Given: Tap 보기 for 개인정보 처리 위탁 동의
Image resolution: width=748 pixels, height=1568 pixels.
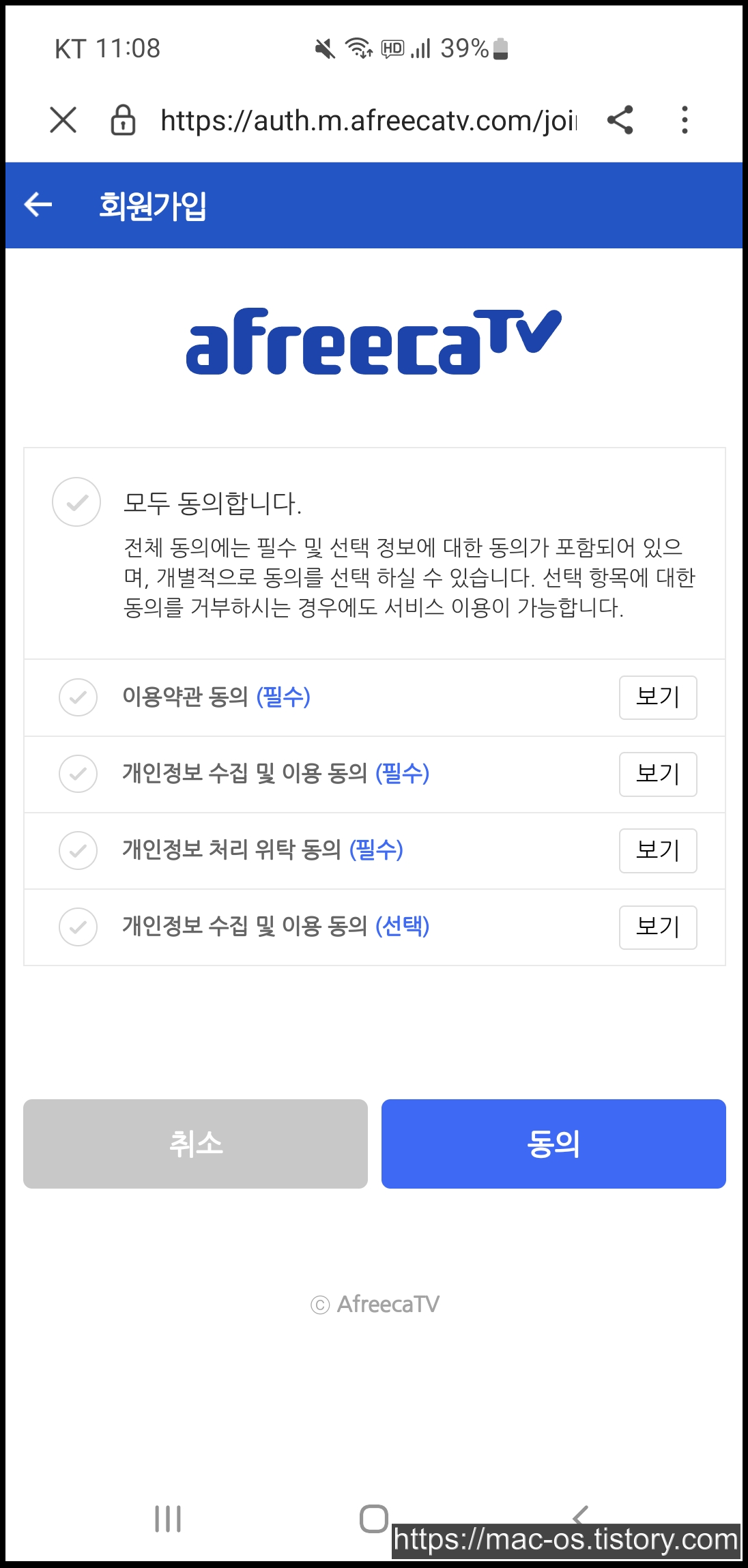Looking at the screenshot, I should [x=658, y=851].
